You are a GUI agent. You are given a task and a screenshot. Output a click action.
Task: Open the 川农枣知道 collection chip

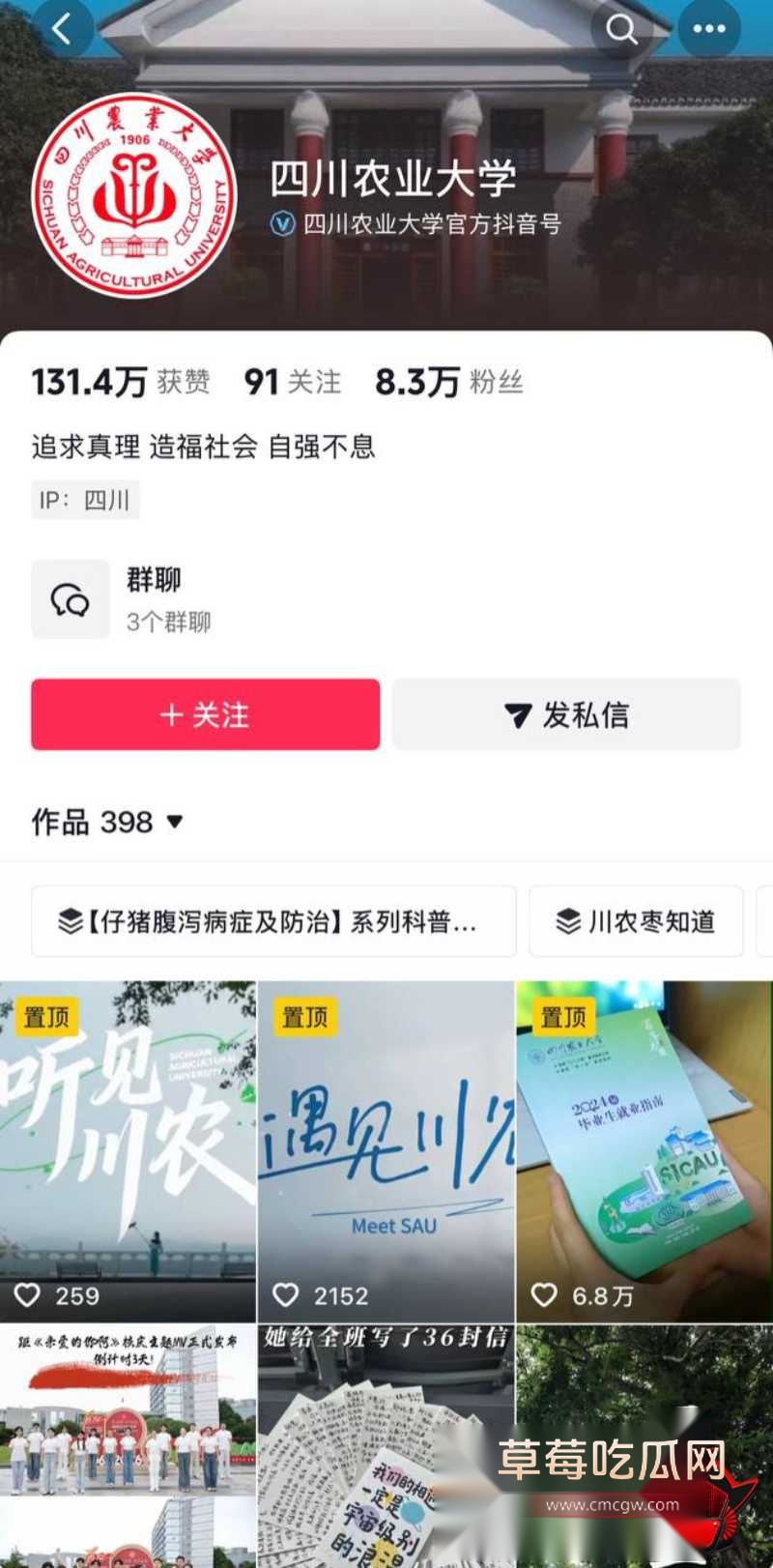[x=636, y=921]
